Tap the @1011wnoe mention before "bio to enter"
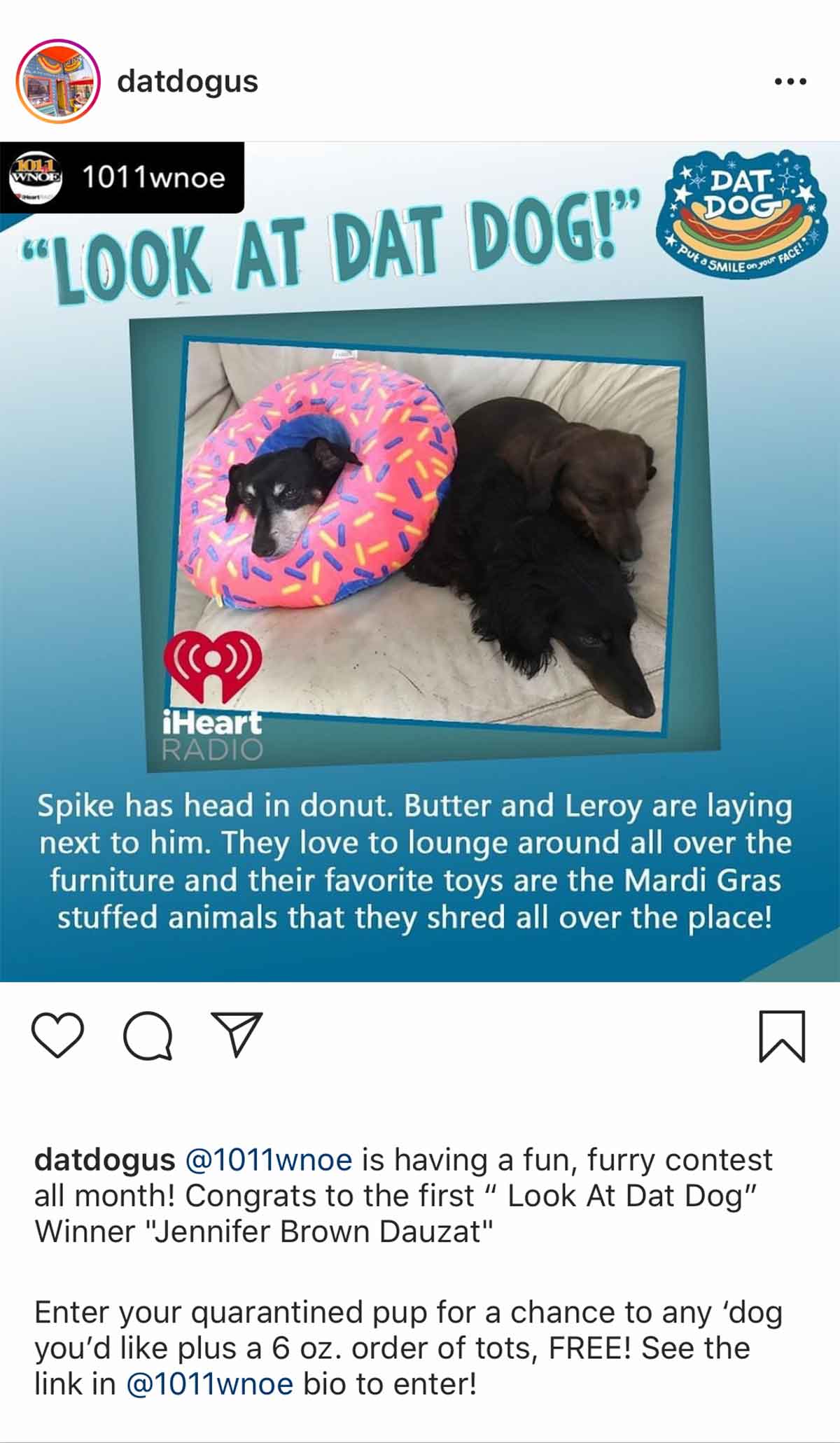Viewport: 840px width, 1443px height. (209, 1384)
